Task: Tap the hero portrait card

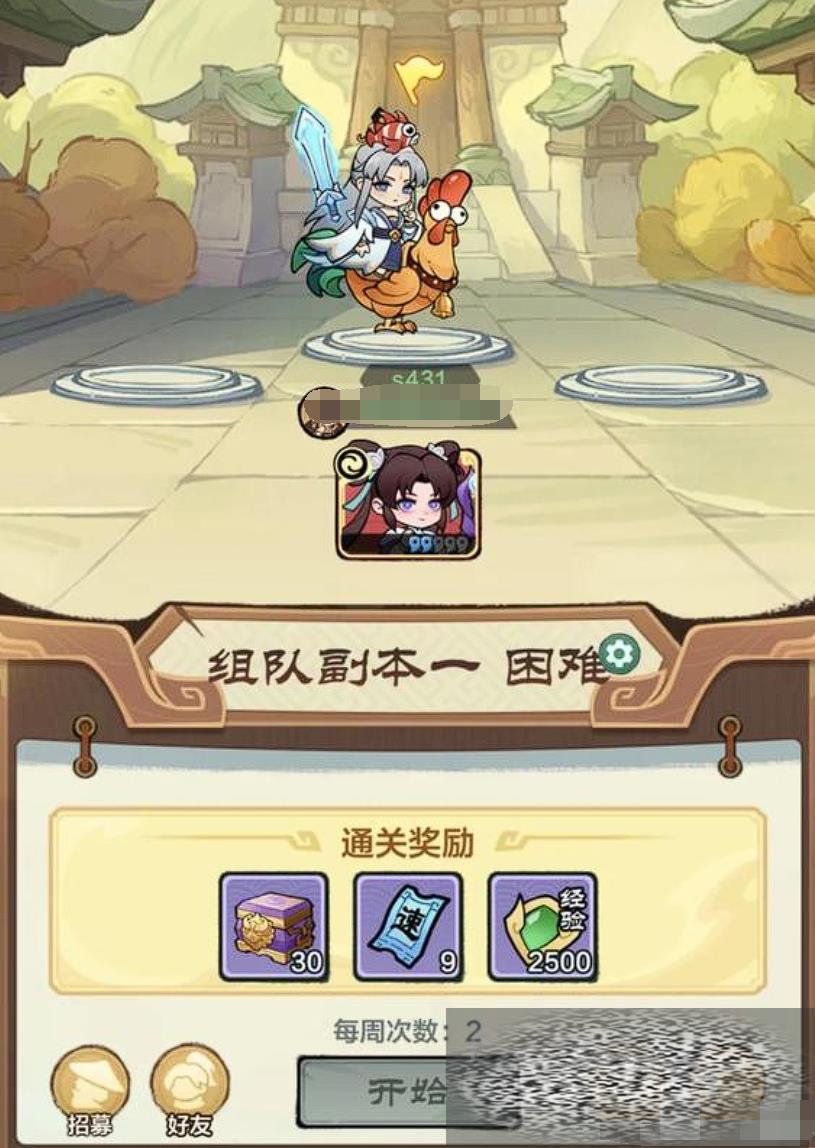Action: [408, 503]
